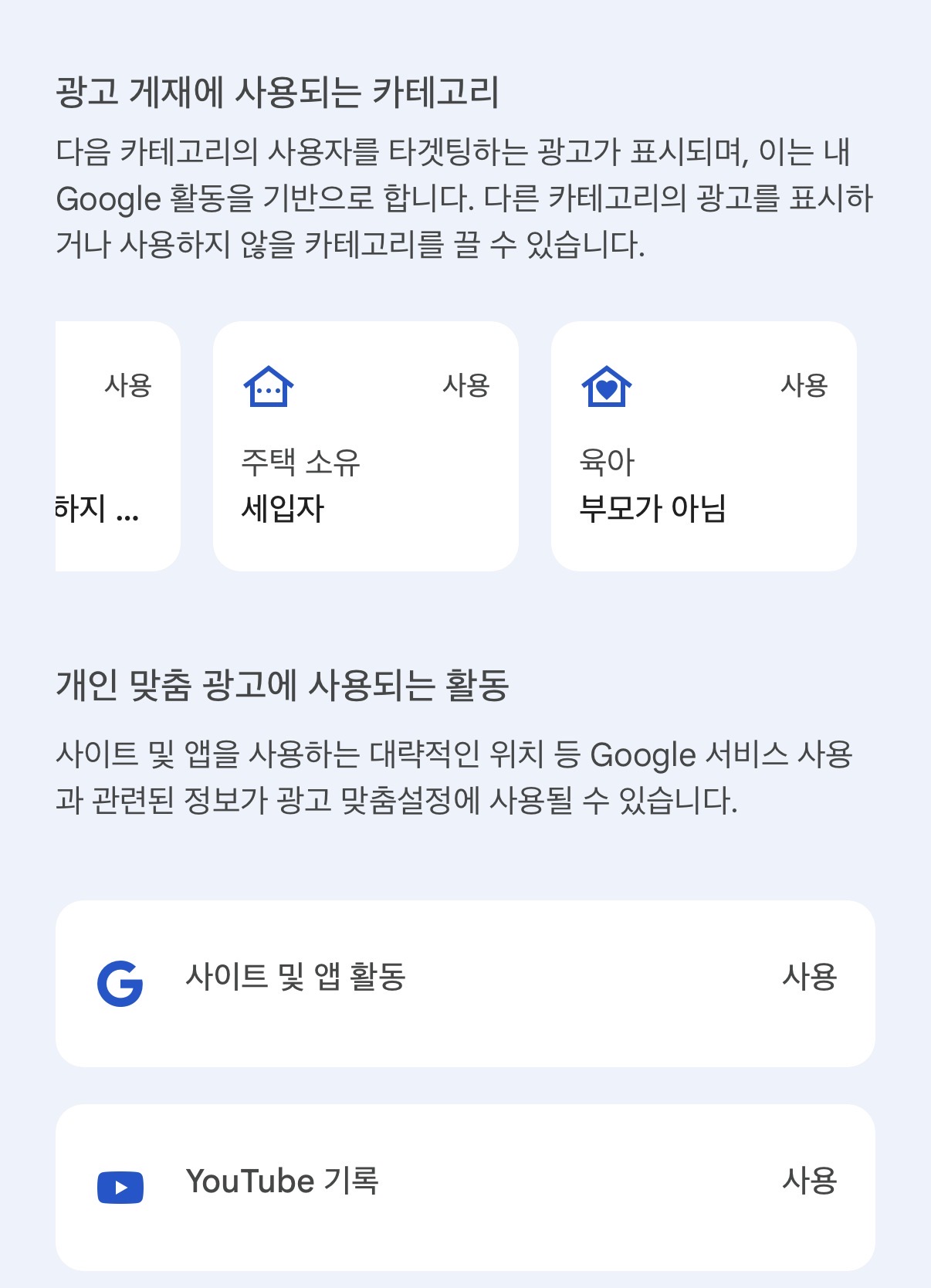The width and height of the screenshot is (931, 1288).
Task: Open 사이트 및 앱 활동 settings
Action: [465, 983]
